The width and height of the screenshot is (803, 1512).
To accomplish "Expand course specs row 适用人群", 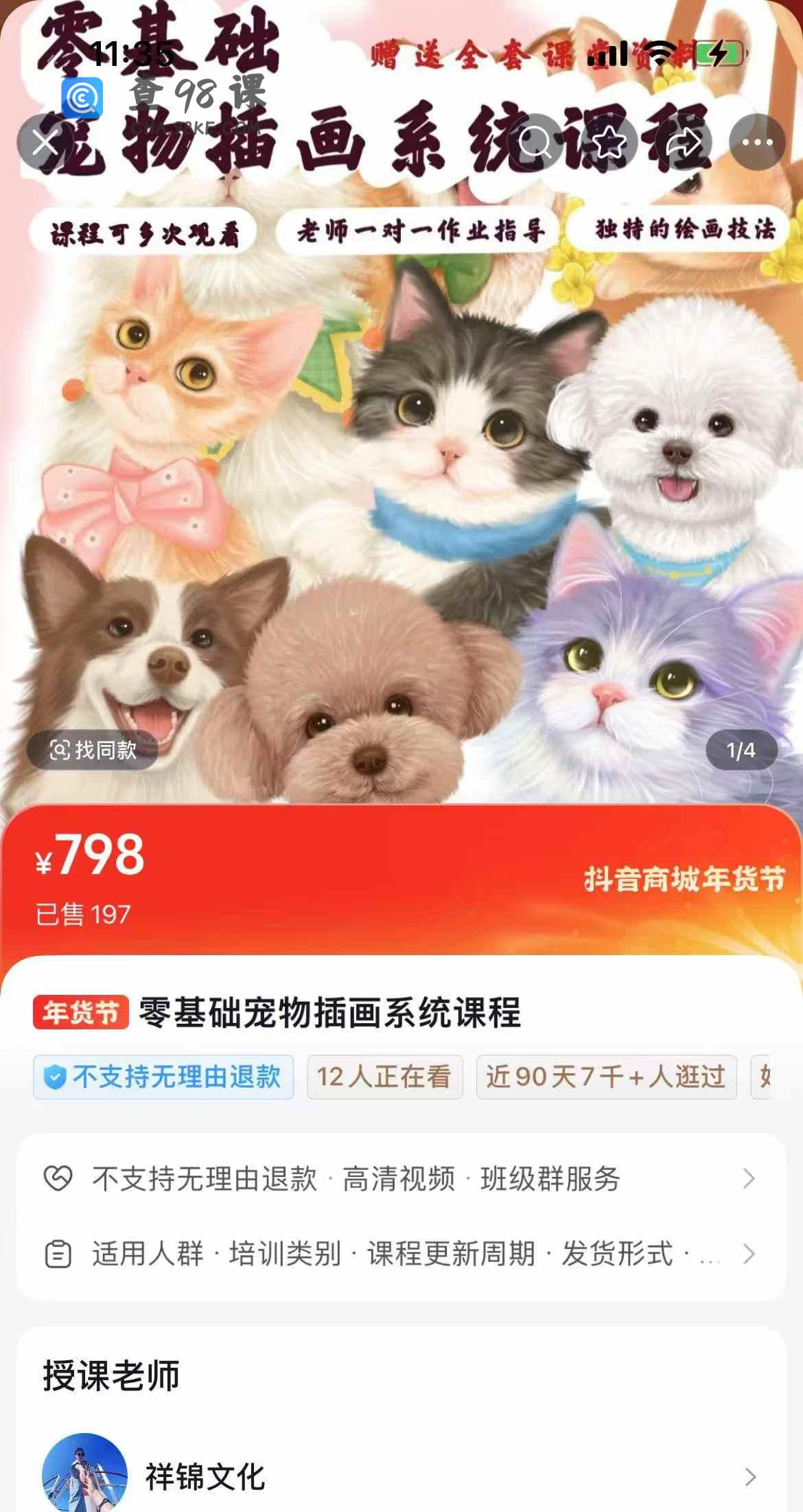I will click(401, 1254).
